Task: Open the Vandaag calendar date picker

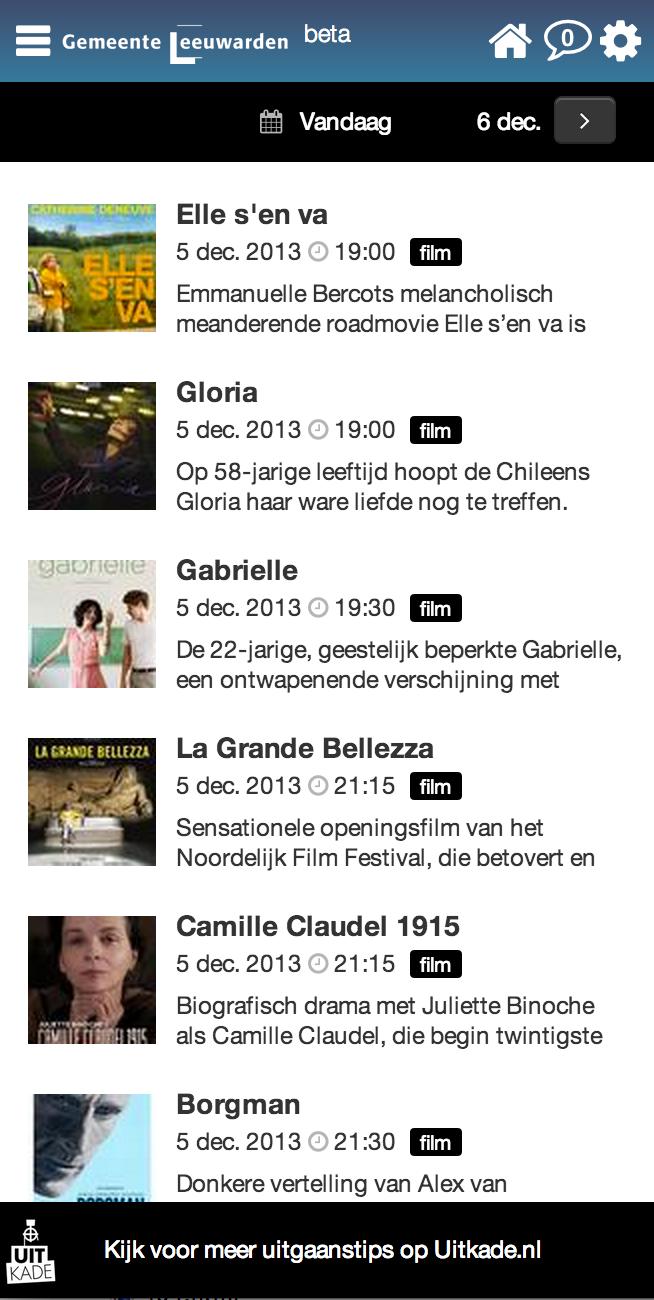Action: (x=326, y=122)
